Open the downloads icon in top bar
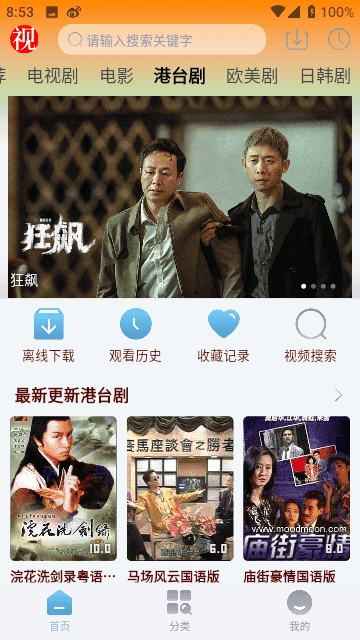Image resolution: width=360 pixels, height=640 pixels. 297,39
